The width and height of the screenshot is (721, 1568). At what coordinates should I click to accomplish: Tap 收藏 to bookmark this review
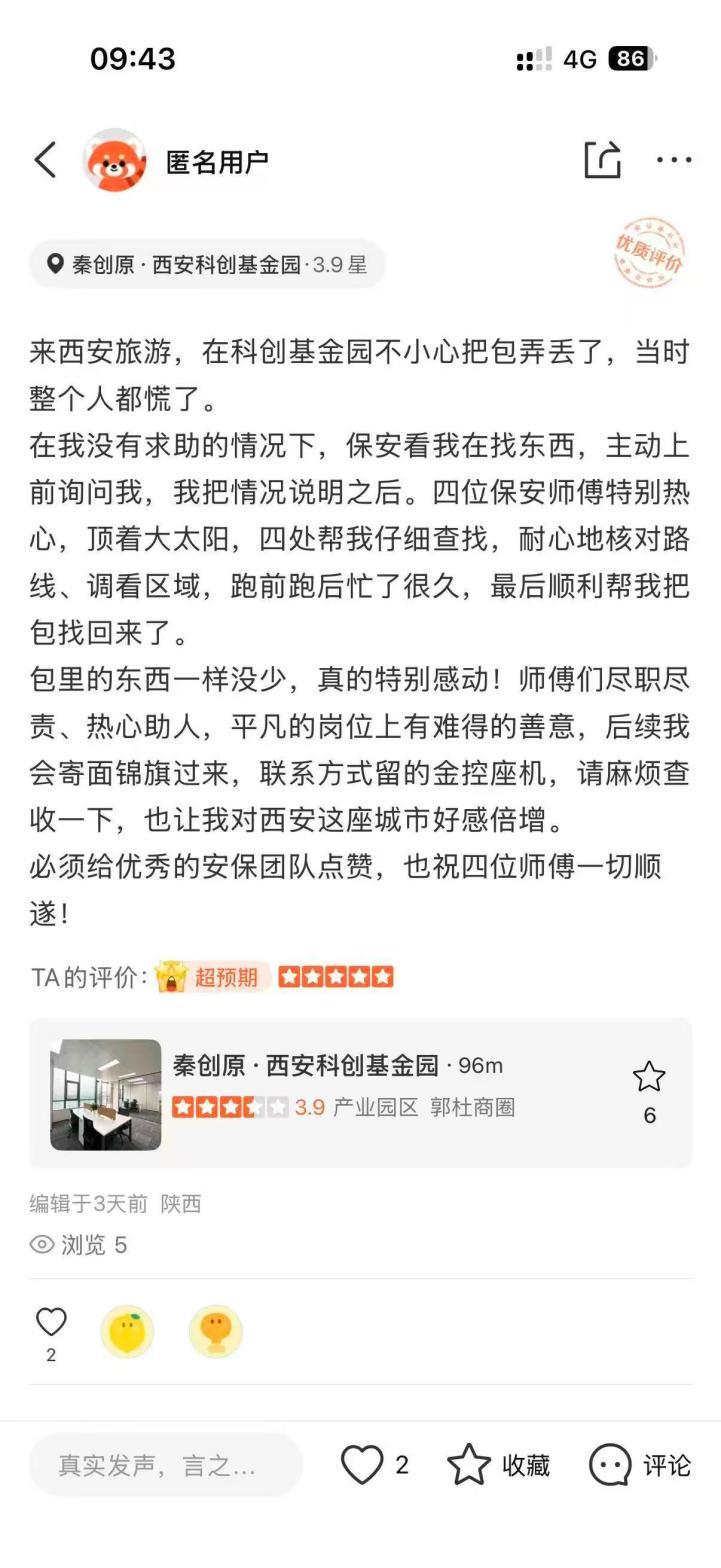498,1465
